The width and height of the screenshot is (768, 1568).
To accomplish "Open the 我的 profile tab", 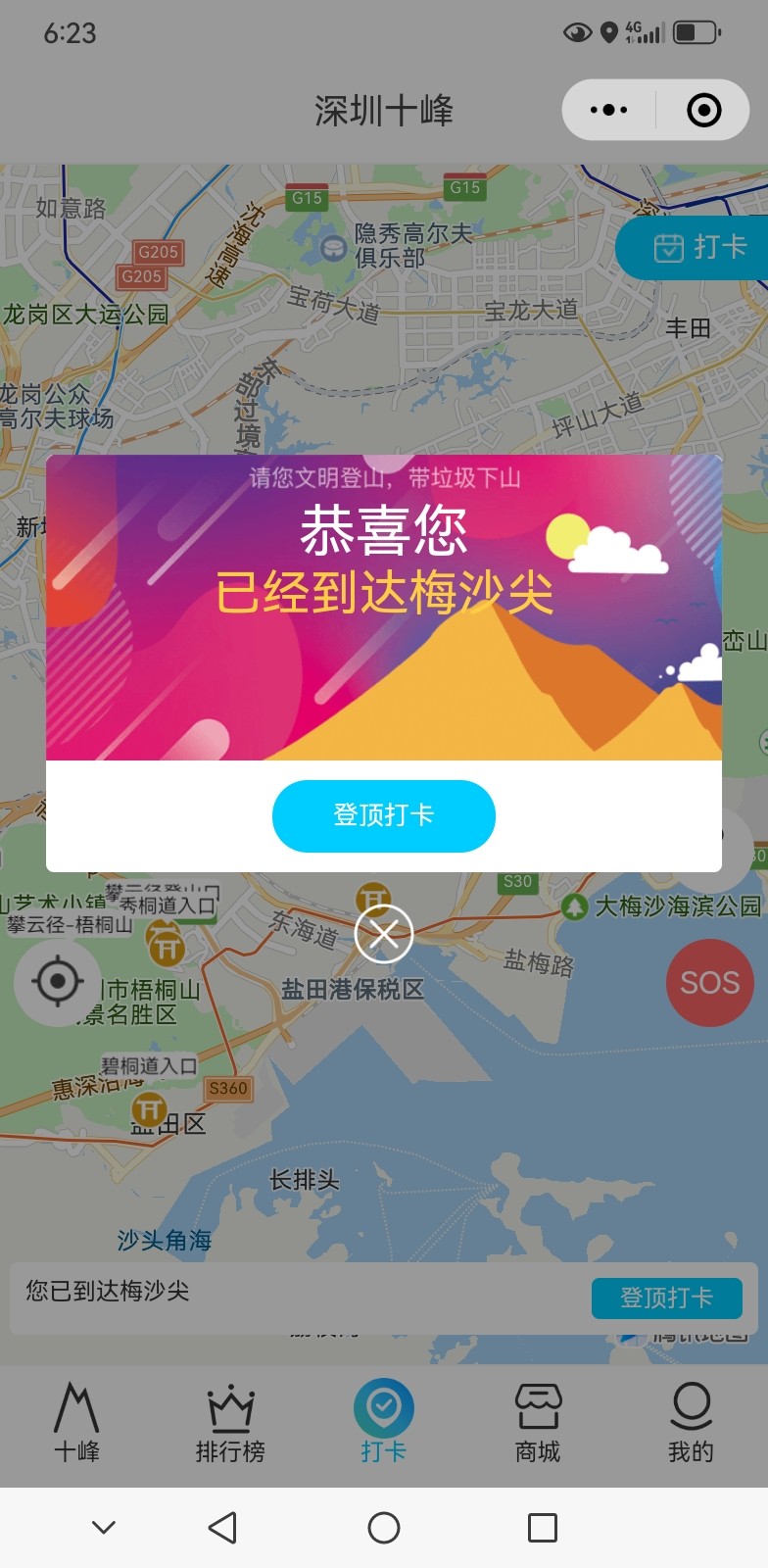I will (x=691, y=1423).
